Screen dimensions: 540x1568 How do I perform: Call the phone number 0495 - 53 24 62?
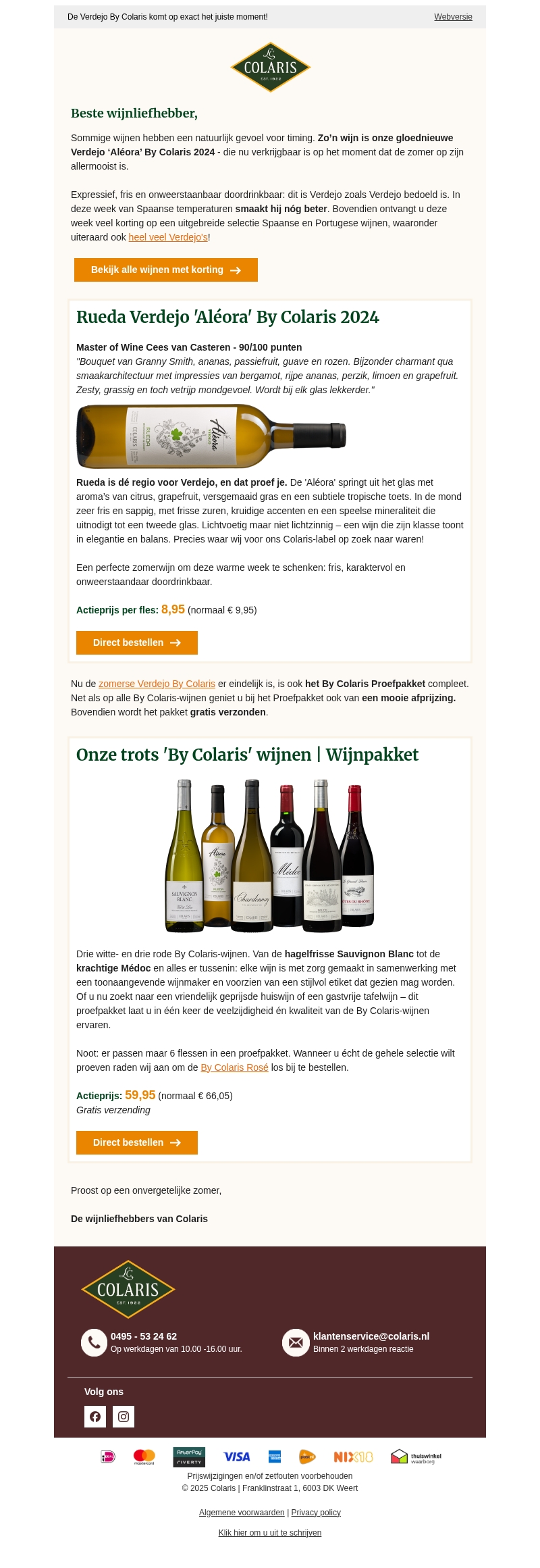[x=144, y=1336]
